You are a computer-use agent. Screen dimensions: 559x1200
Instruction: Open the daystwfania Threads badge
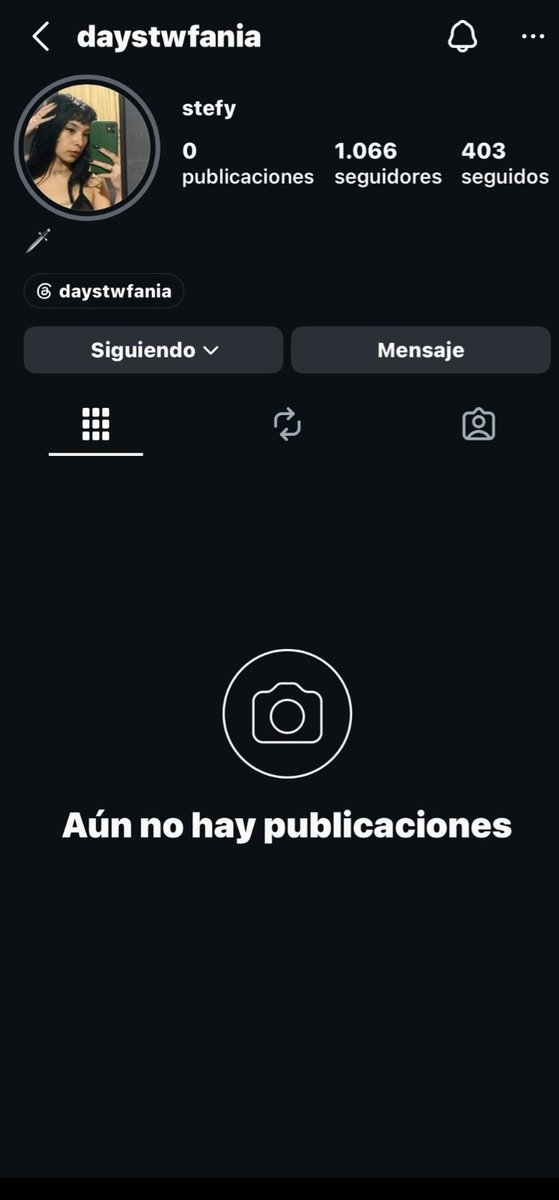[x=104, y=292]
